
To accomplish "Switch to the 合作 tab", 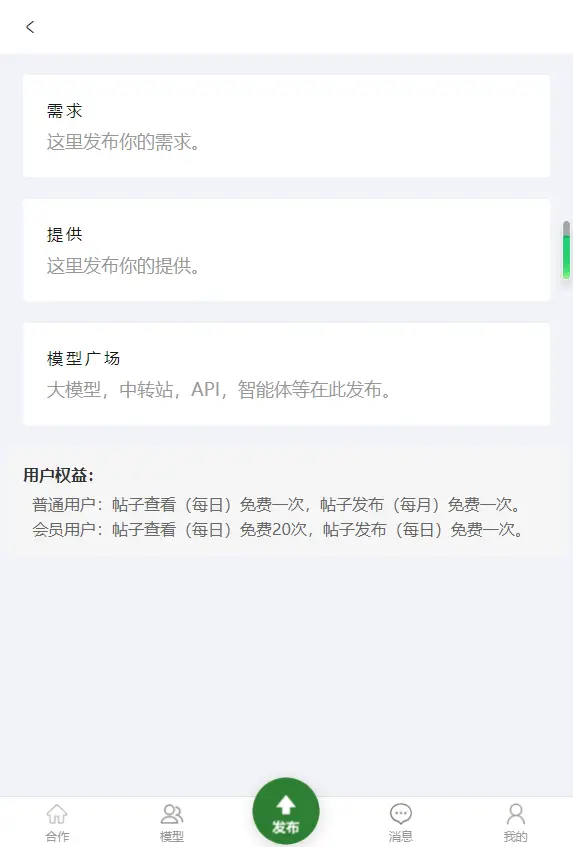I will point(57,823).
